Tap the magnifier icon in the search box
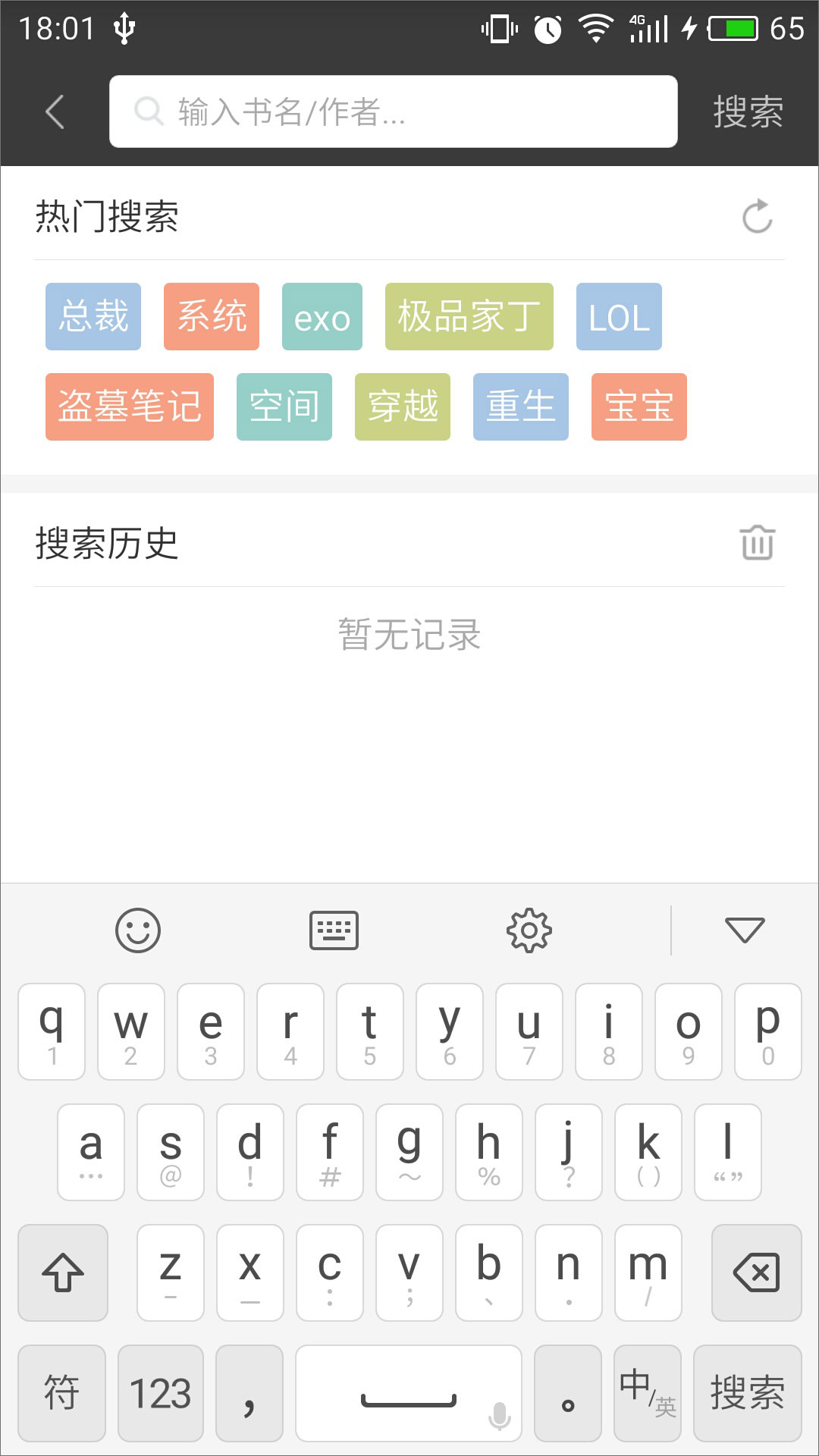 coord(149,111)
